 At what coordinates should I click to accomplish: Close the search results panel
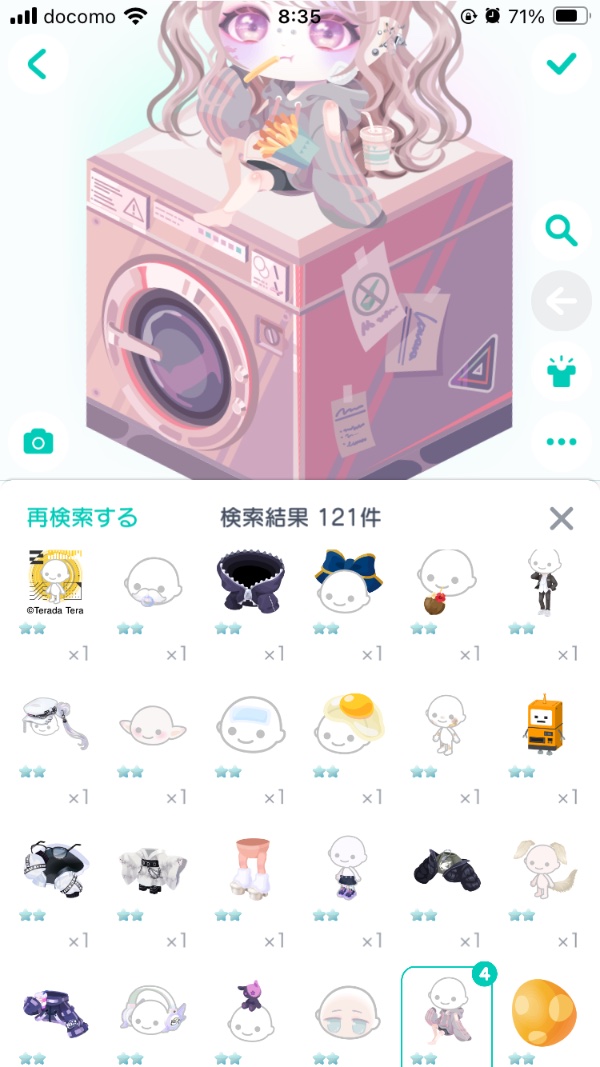click(561, 518)
